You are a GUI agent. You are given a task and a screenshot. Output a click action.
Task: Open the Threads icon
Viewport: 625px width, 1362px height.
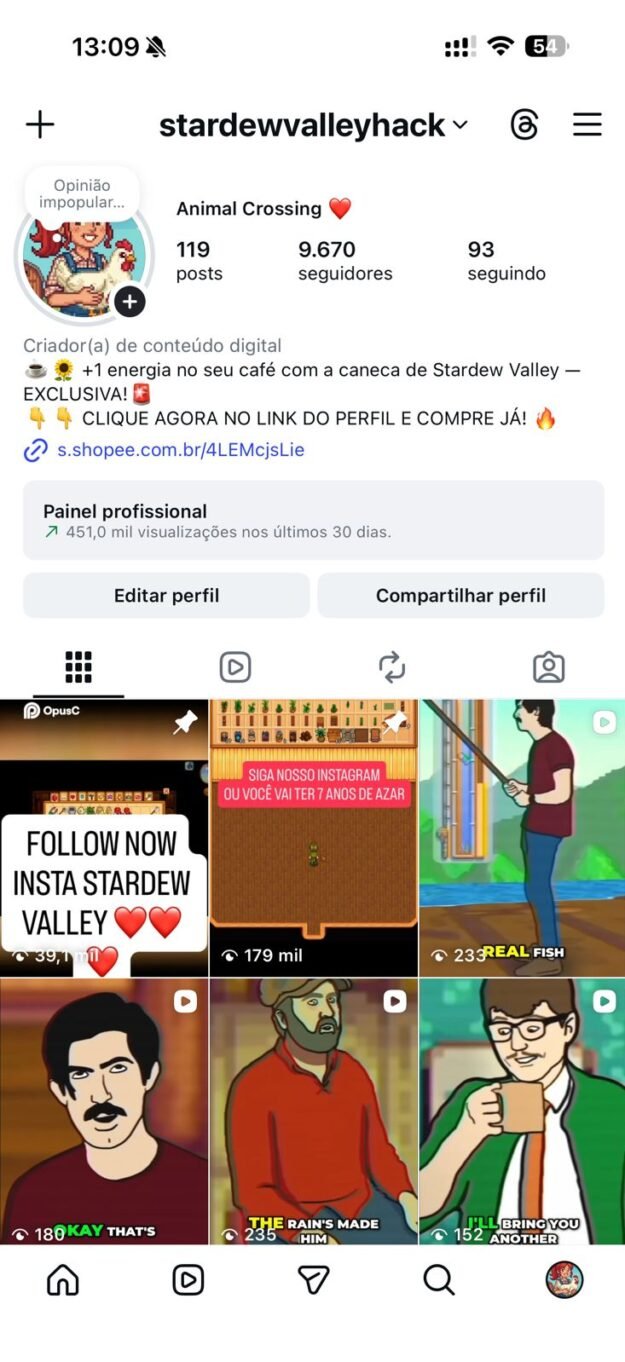pyautogui.click(x=524, y=125)
